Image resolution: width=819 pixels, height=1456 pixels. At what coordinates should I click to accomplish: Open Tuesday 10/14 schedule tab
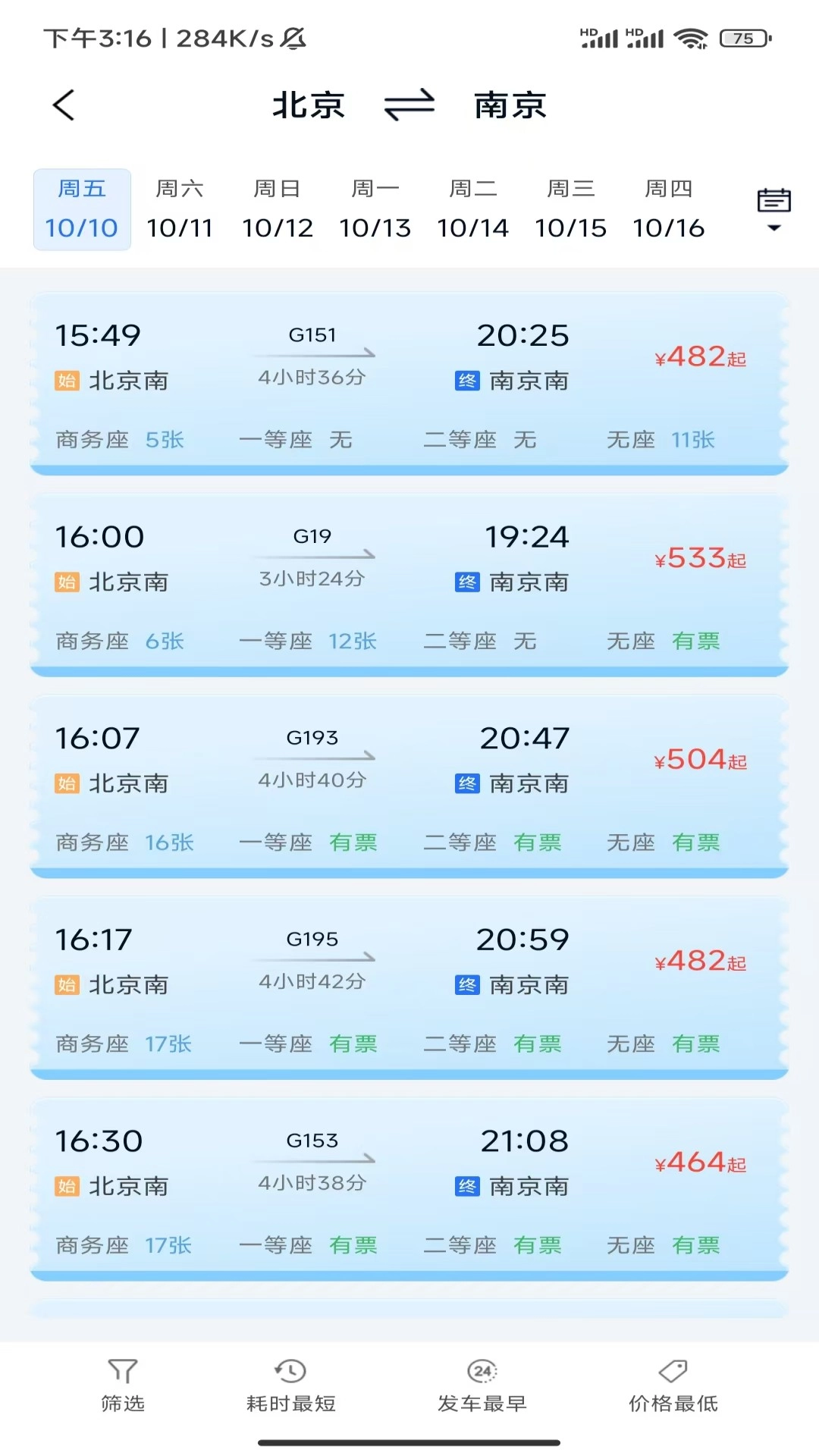472,209
